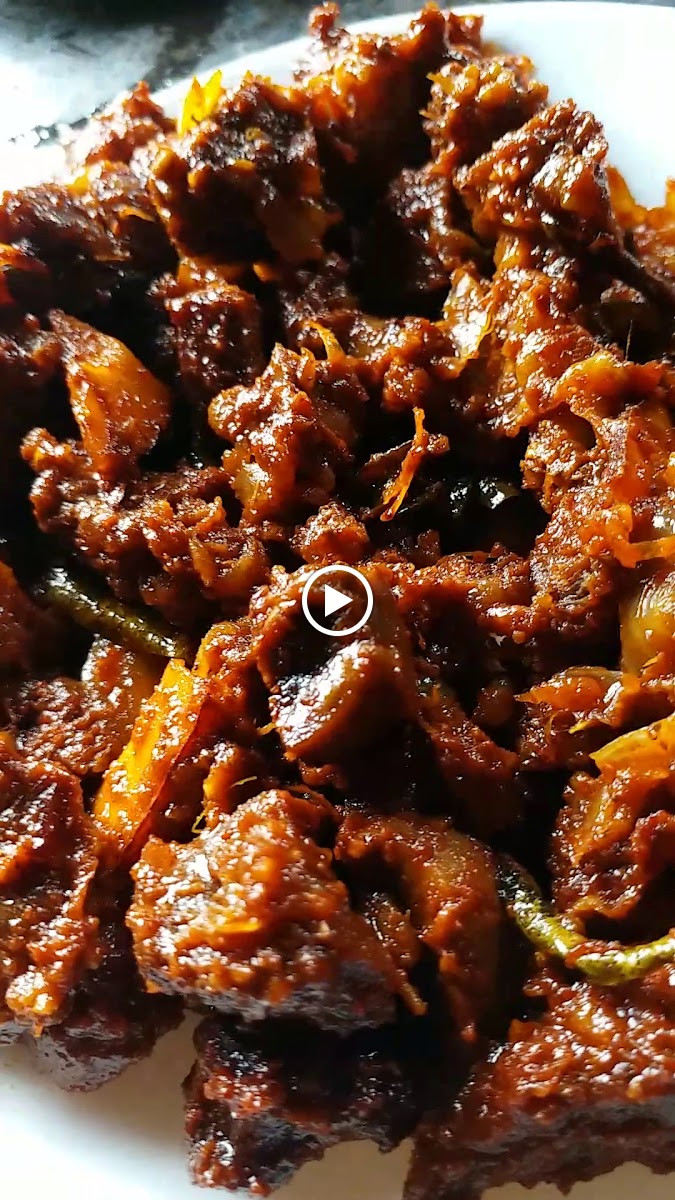675x1200 pixels.
Task: Play the food video
Action: tap(337, 600)
